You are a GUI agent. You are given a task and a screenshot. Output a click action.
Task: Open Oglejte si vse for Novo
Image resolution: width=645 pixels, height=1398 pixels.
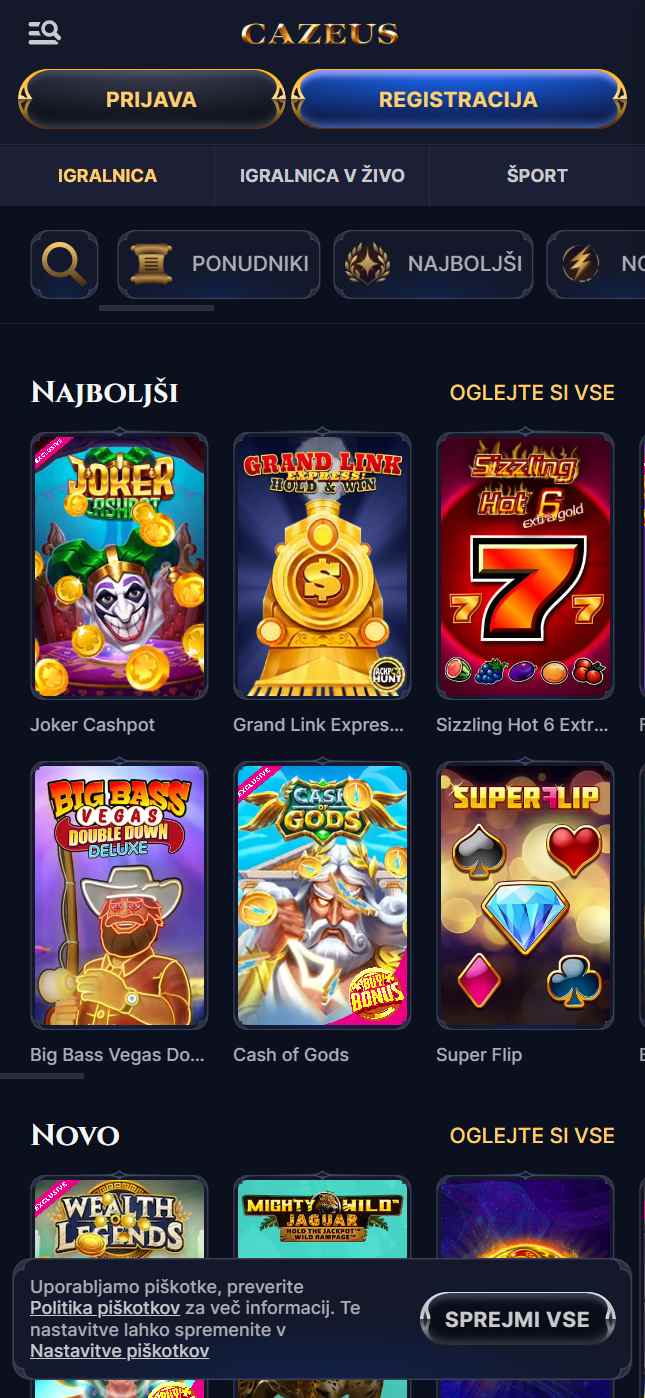[x=532, y=1135]
